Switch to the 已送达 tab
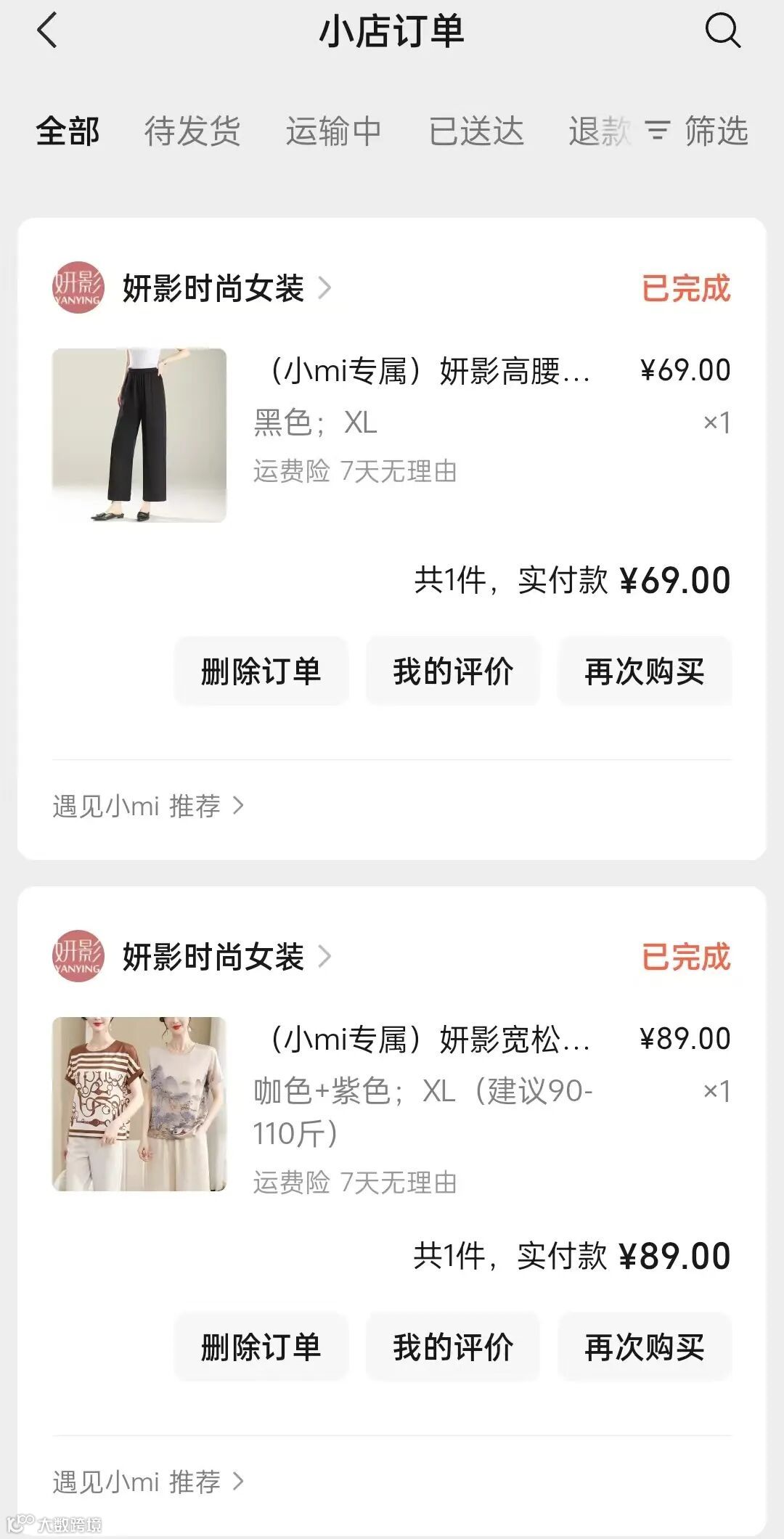The width and height of the screenshot is (784, 1539). (x=473, y=132)
